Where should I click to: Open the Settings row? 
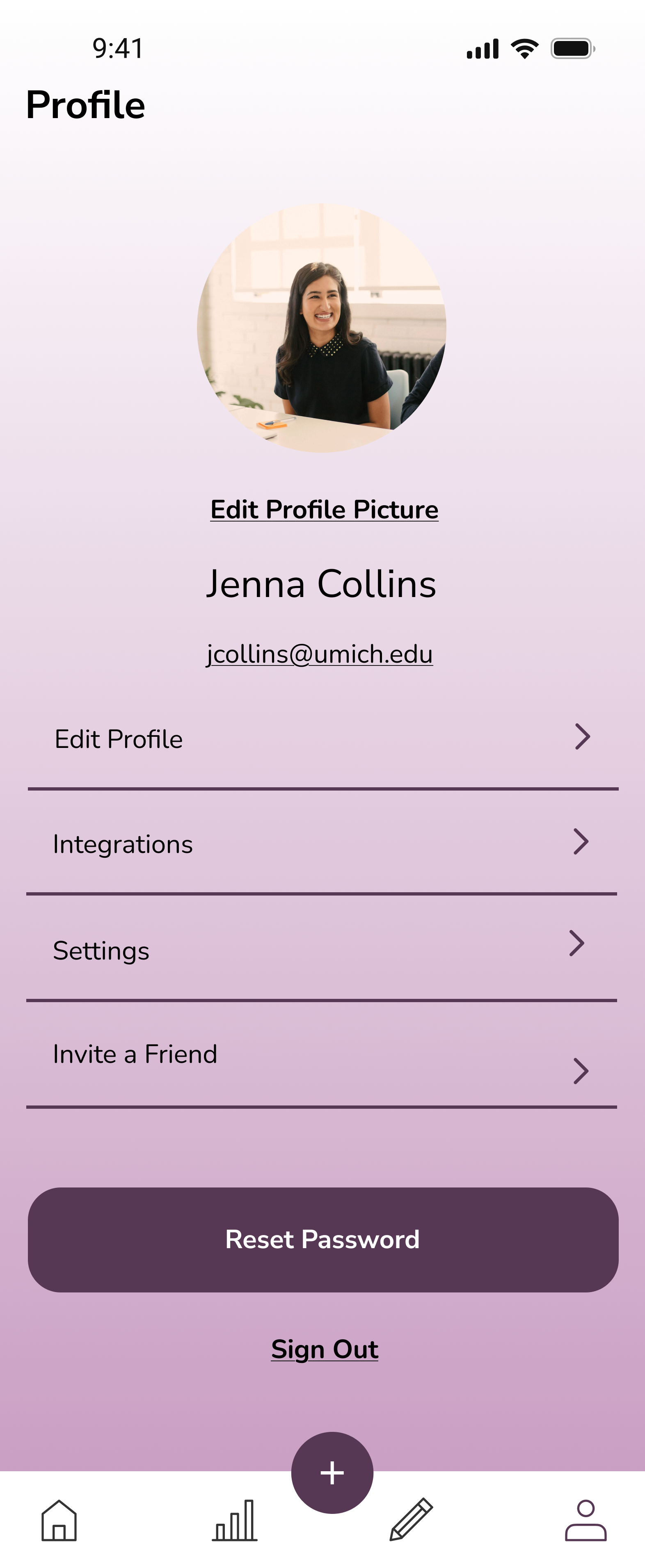coord(322,950)
